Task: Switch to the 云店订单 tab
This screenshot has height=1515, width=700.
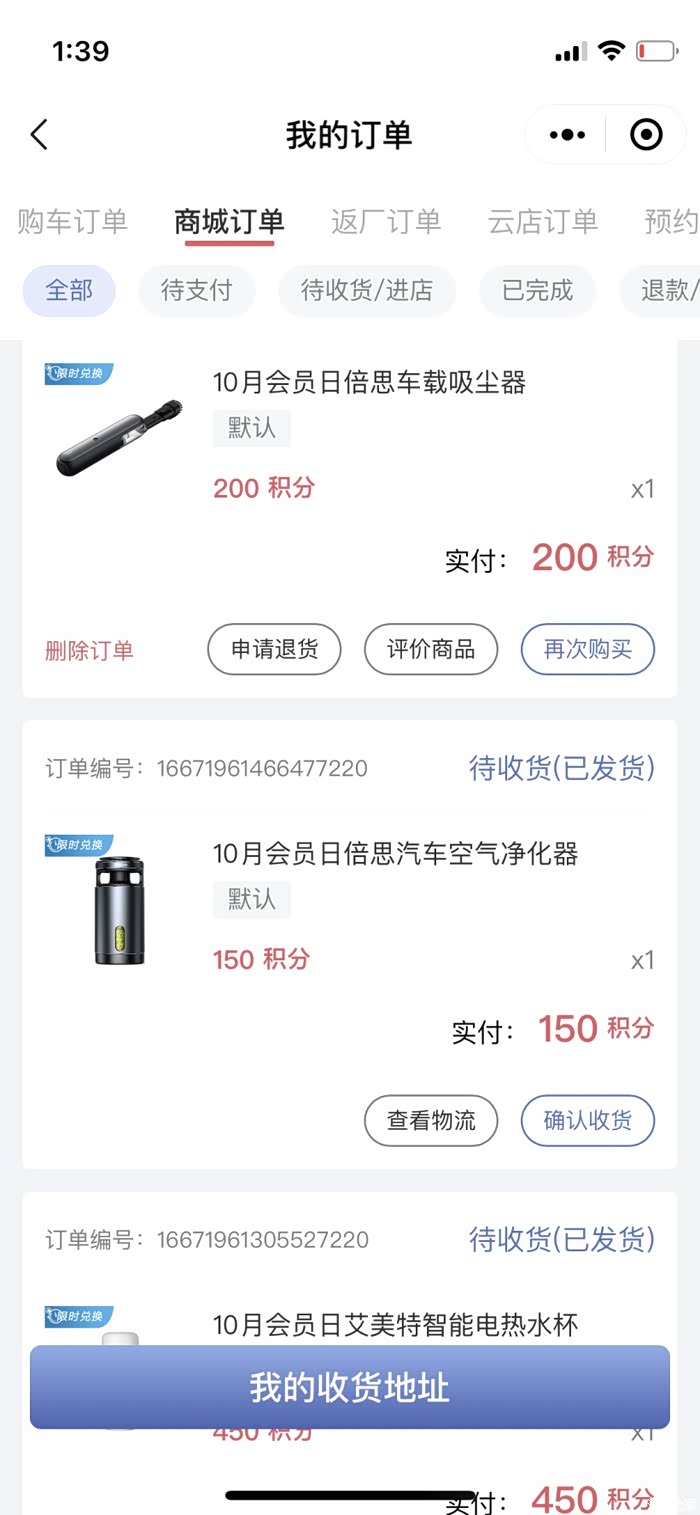Action: point(542,222)
